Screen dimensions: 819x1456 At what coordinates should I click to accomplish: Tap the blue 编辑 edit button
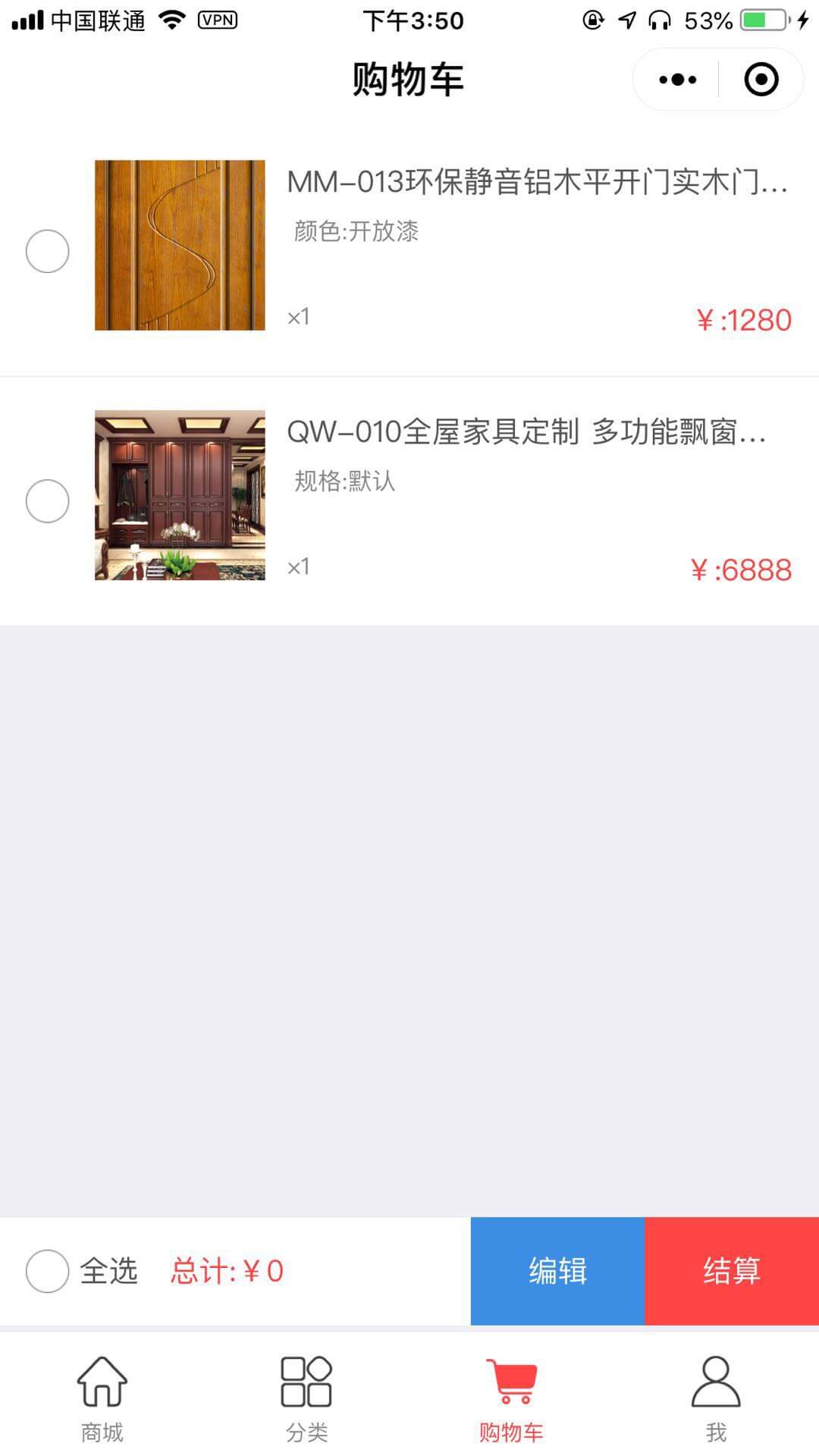coord(557,1271)
